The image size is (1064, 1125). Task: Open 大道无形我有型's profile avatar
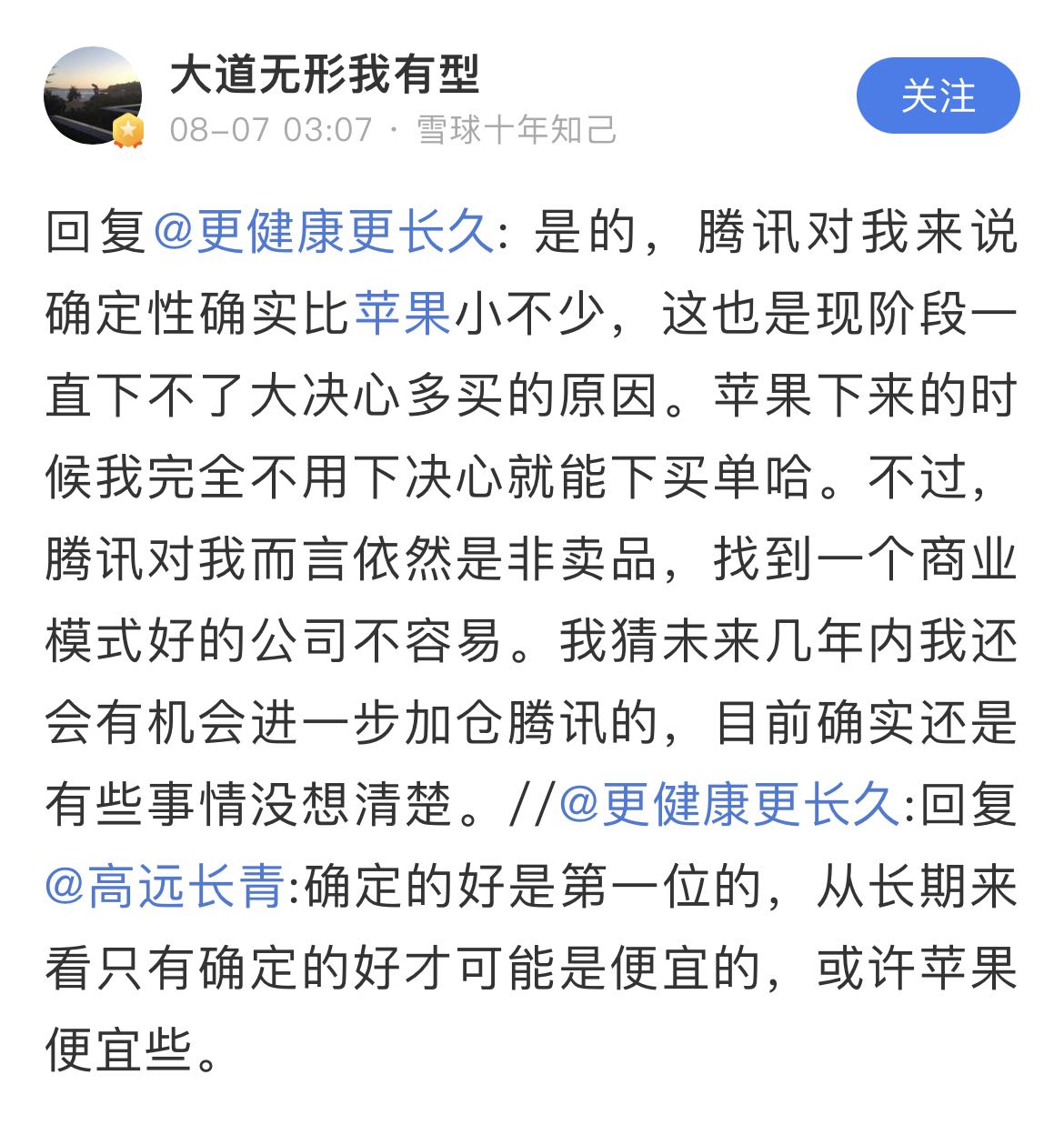pyautogui.click(x=93, y=95)
